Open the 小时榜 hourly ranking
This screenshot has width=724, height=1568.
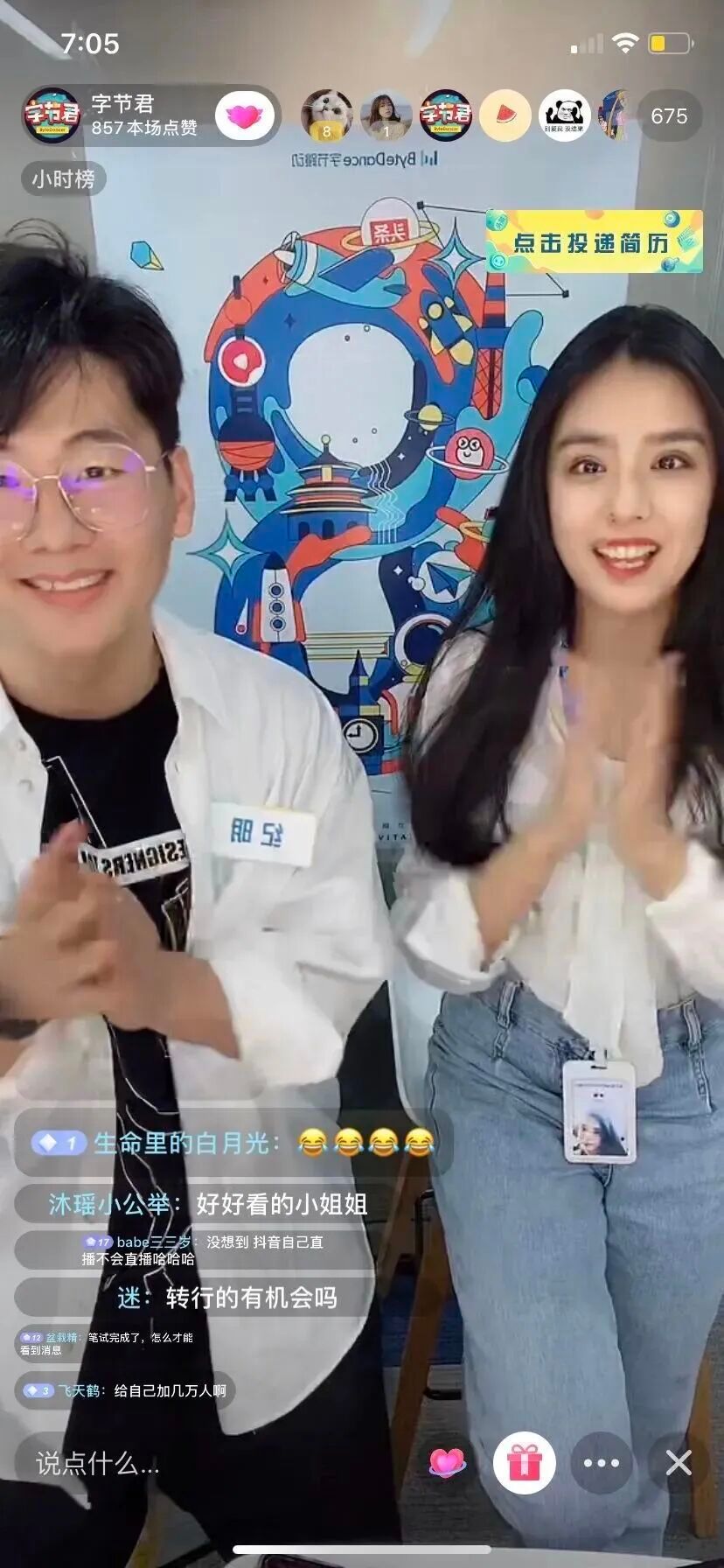tap(64, 178)
